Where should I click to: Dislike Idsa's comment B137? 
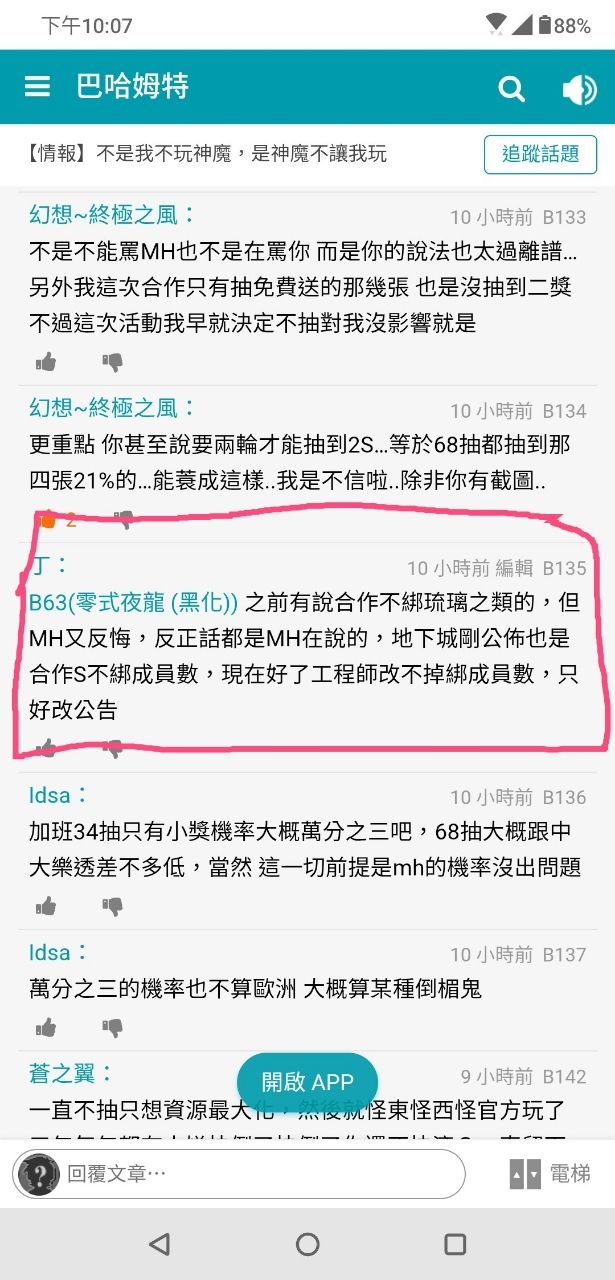pos(113,1027)
